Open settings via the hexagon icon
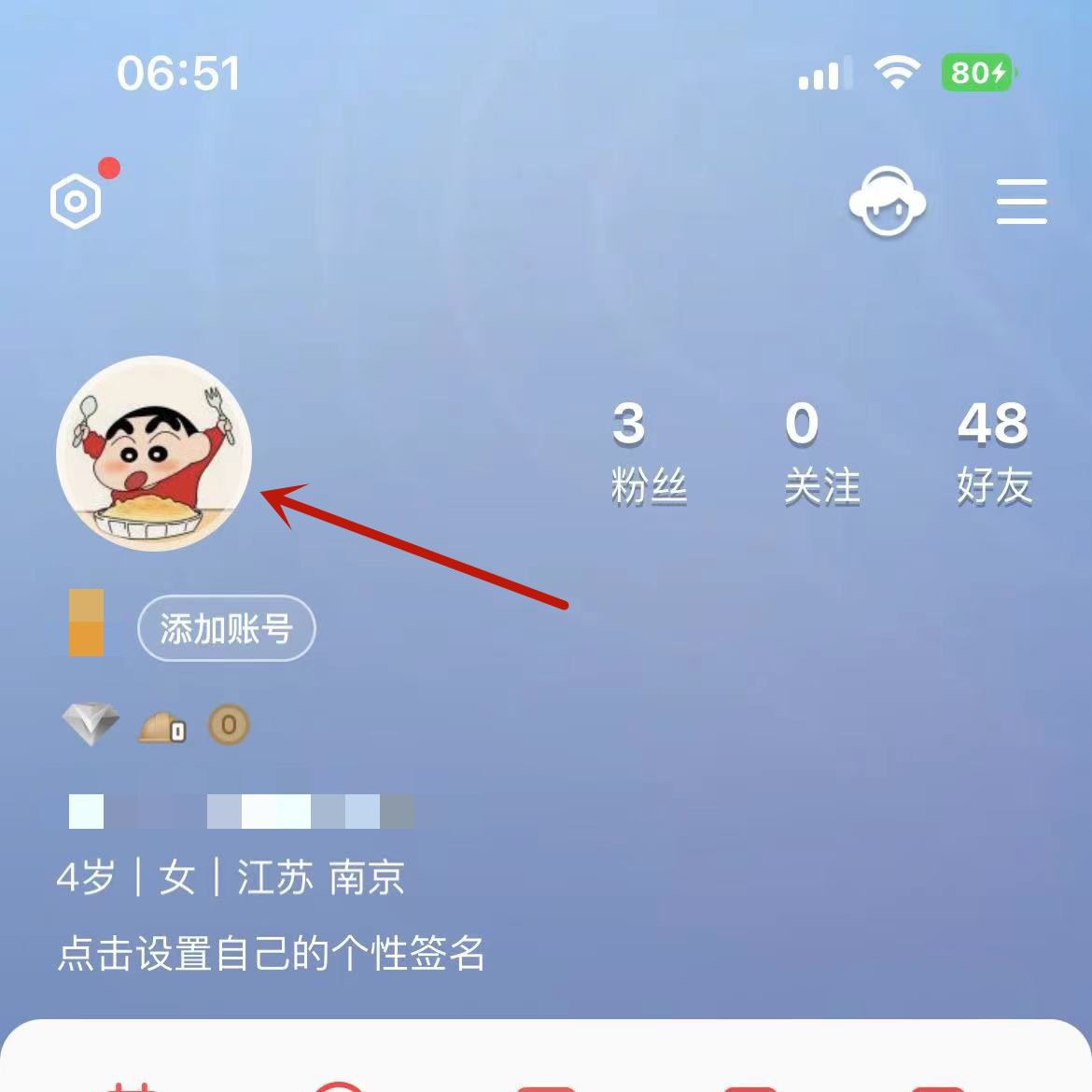The image size is (1092, 1092). [x=76, y=201]
